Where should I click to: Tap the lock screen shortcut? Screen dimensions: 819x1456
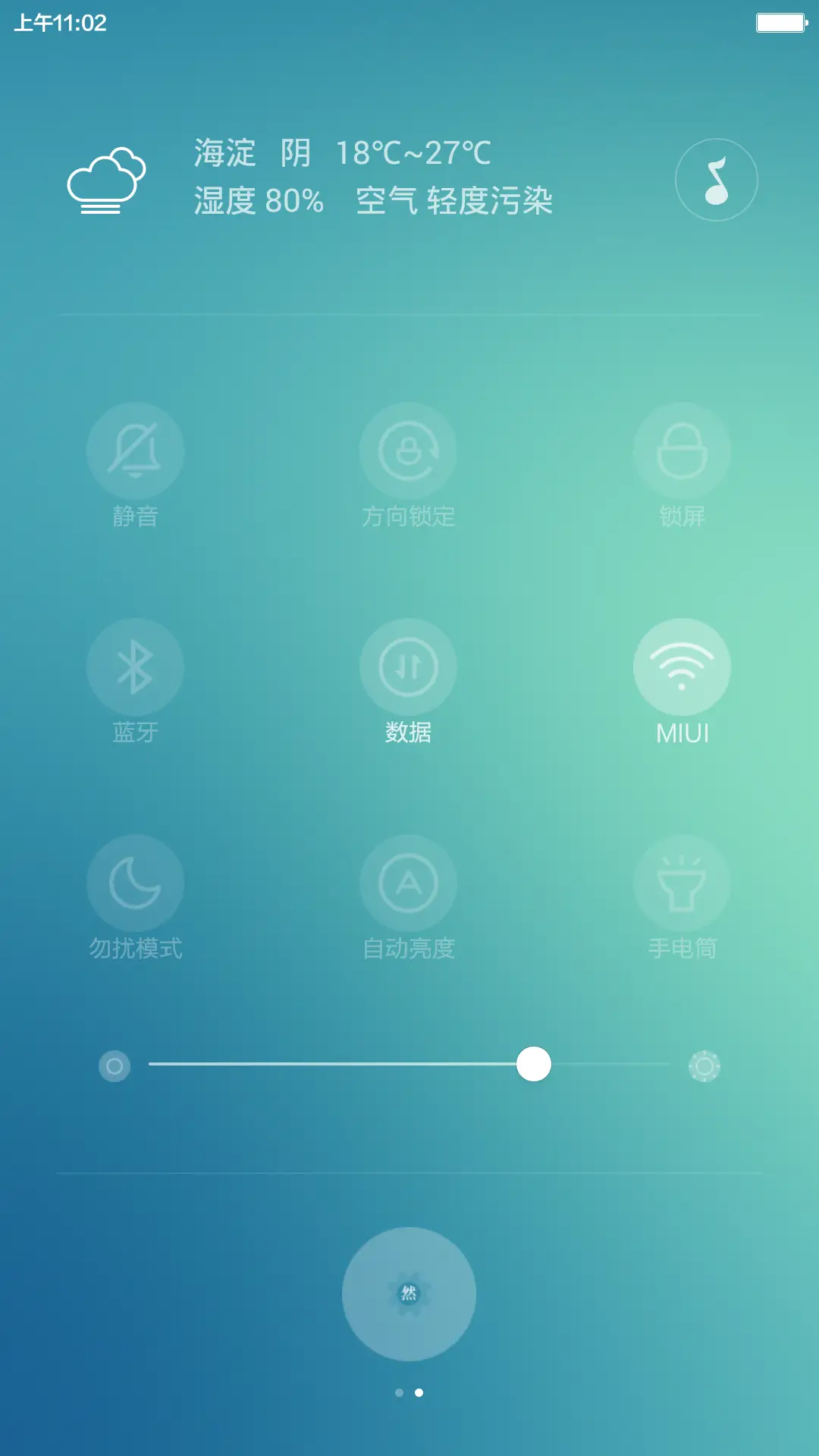[682, 450]
